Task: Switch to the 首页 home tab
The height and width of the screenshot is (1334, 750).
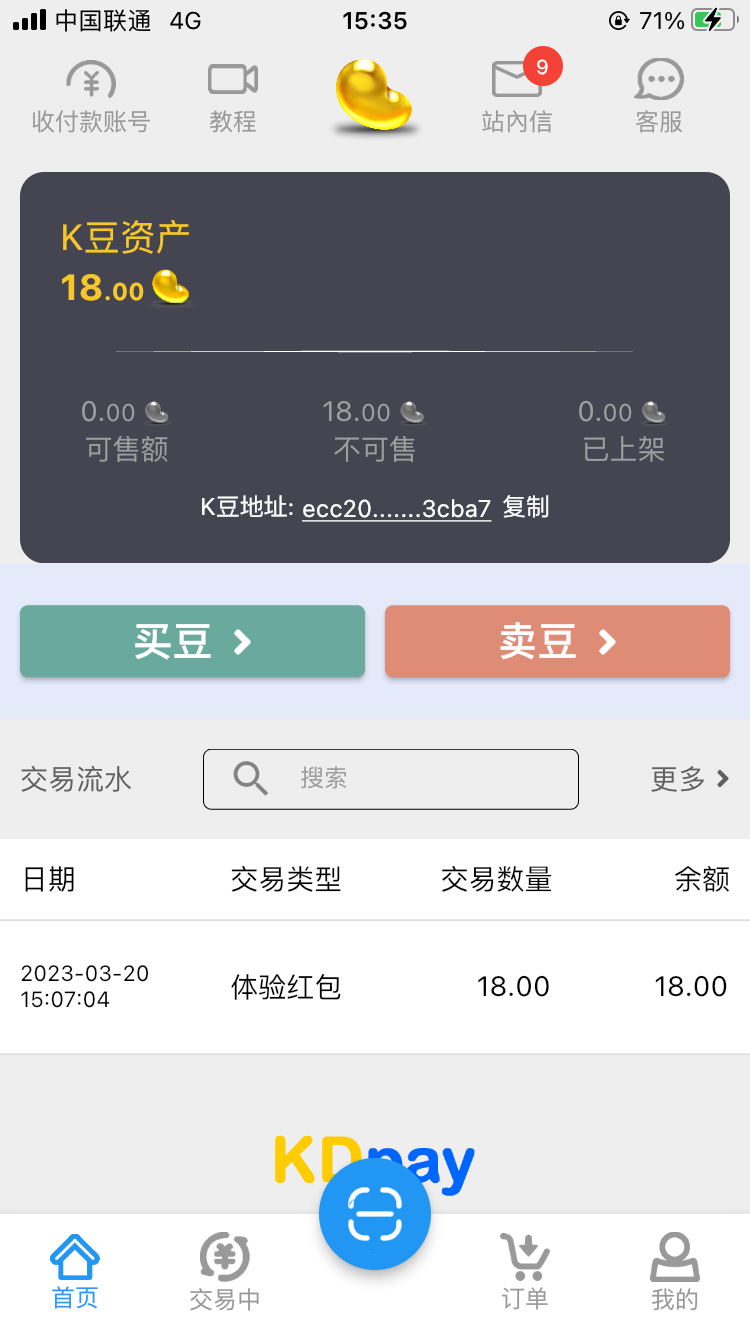Action: [75, 1271]
